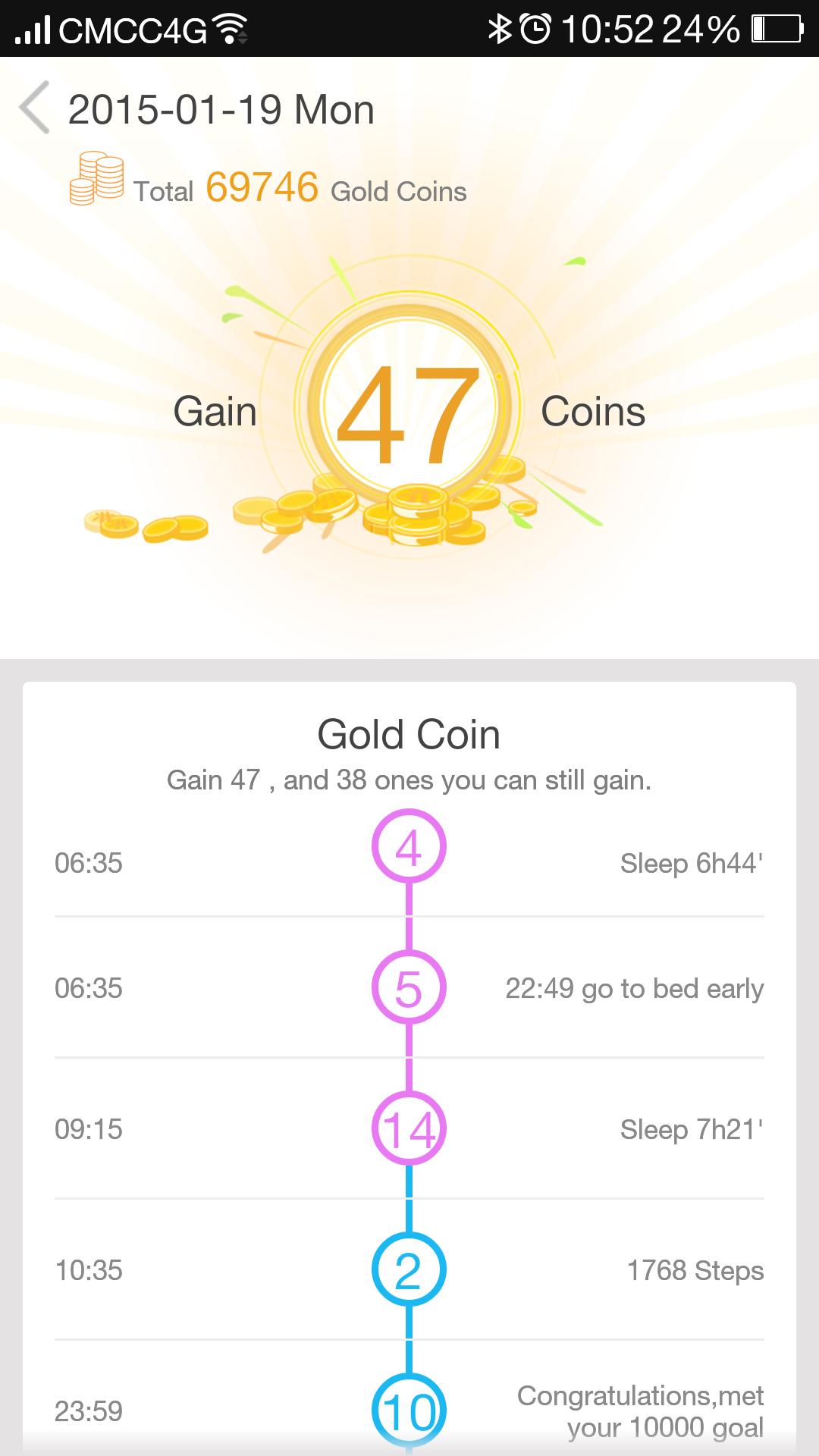This screenshot has height=1456, width=819.
Task: Go back using the top-left arrow
Action: 35,108
